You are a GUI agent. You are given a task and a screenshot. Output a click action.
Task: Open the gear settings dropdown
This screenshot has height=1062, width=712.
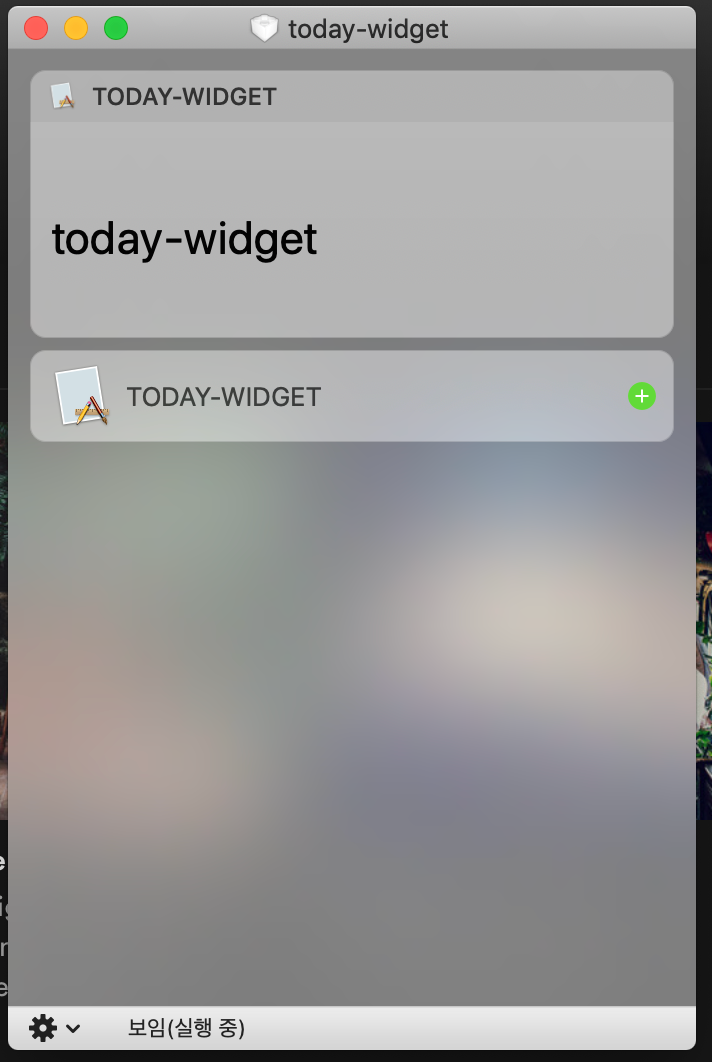coord(54,1027)
